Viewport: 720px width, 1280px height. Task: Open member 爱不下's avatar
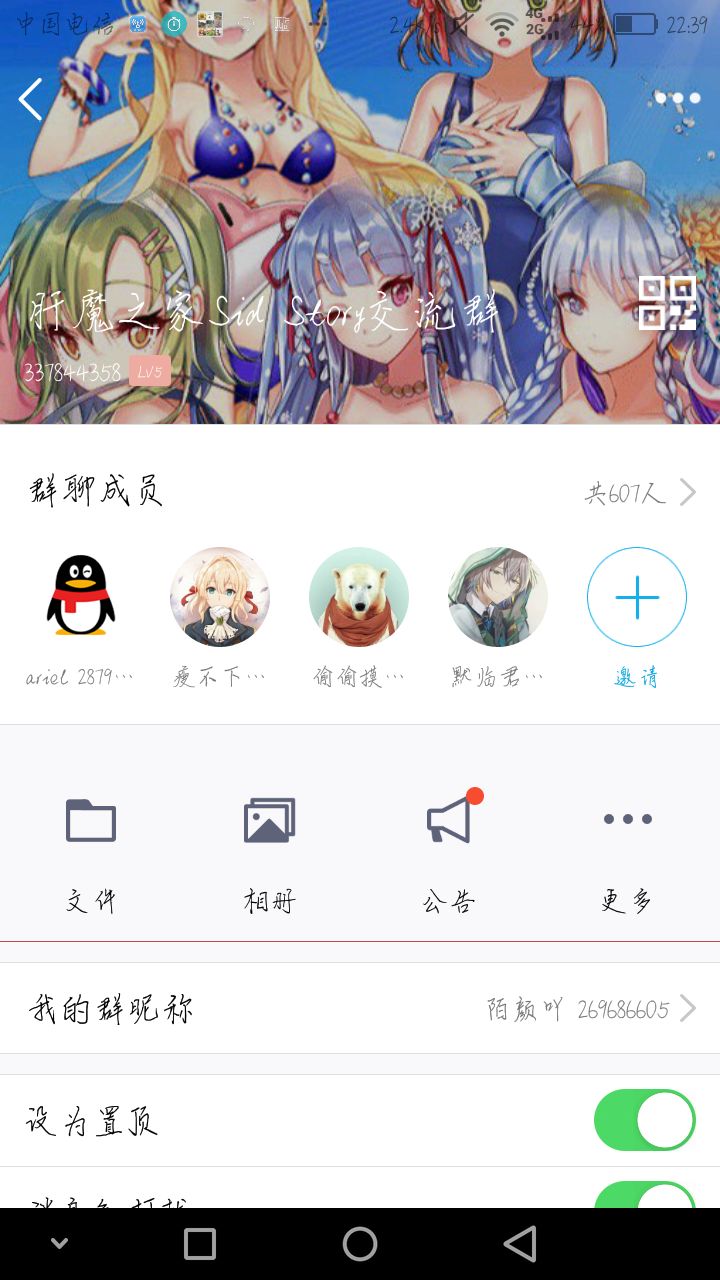pos(219,596)
